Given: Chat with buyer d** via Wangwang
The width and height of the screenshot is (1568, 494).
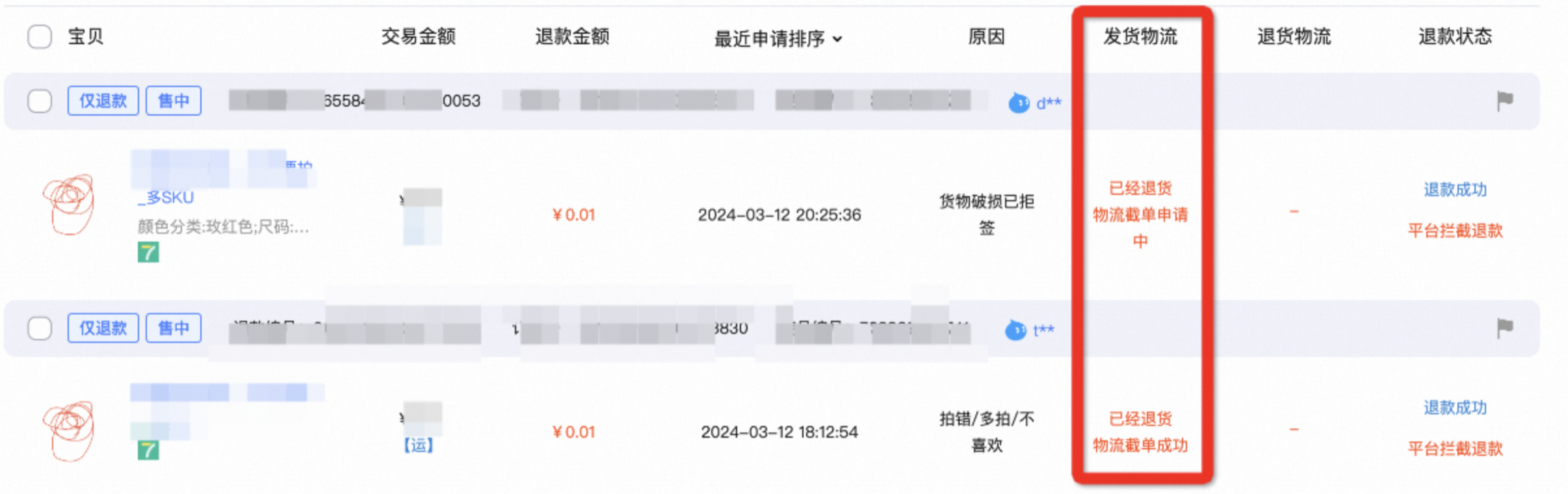Looking at the screenshot, I should tap(1019, 103).
